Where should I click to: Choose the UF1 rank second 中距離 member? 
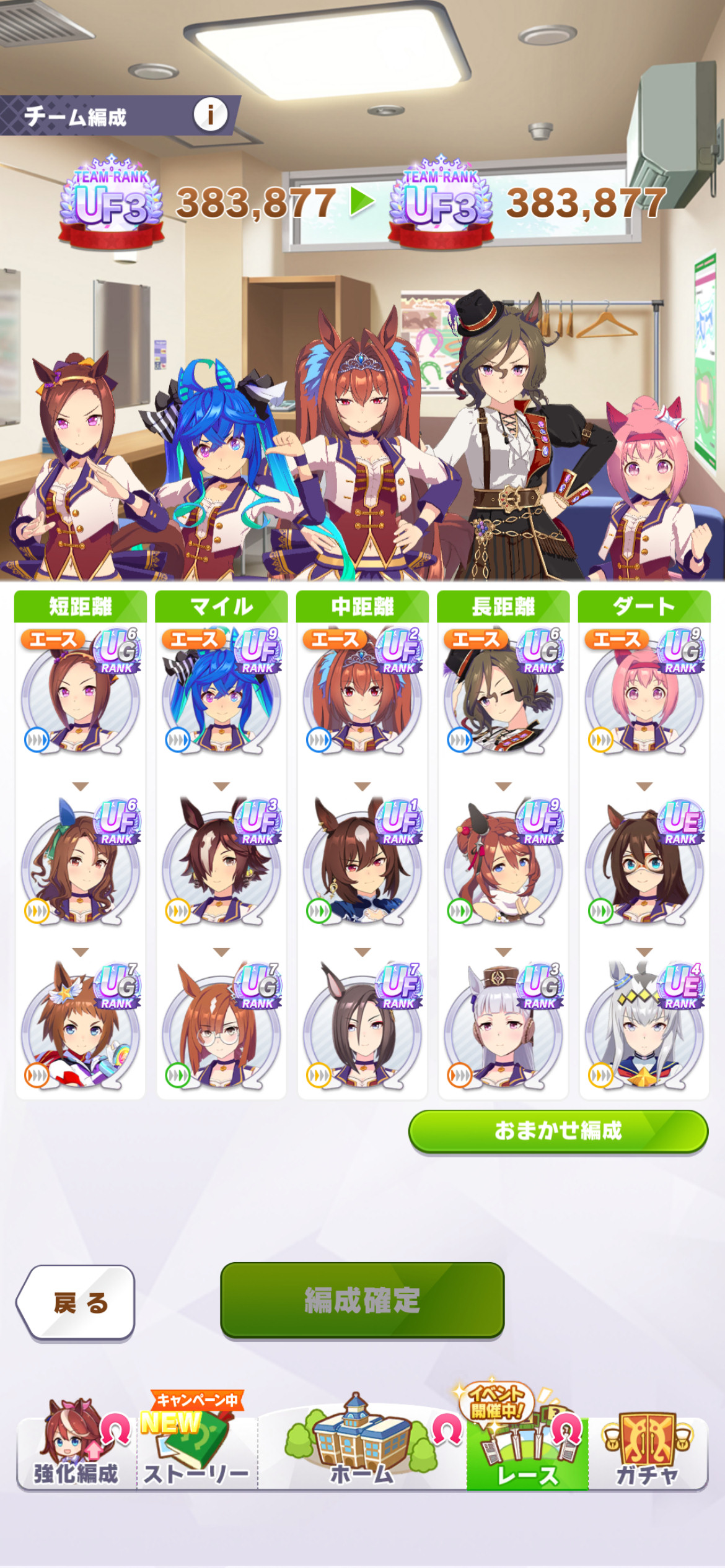point(362,862)
